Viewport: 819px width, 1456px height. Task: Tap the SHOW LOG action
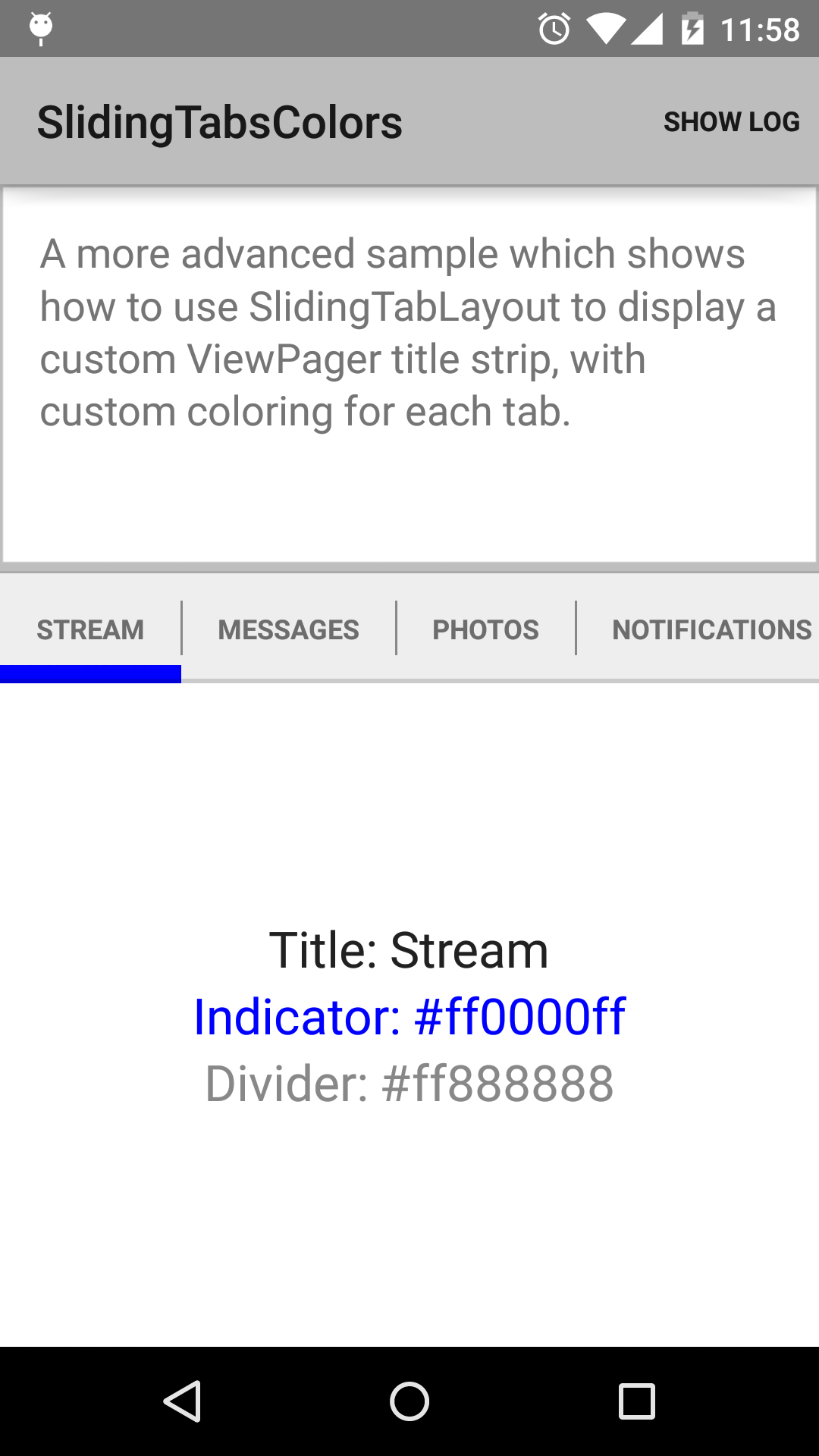pos(731,121)
